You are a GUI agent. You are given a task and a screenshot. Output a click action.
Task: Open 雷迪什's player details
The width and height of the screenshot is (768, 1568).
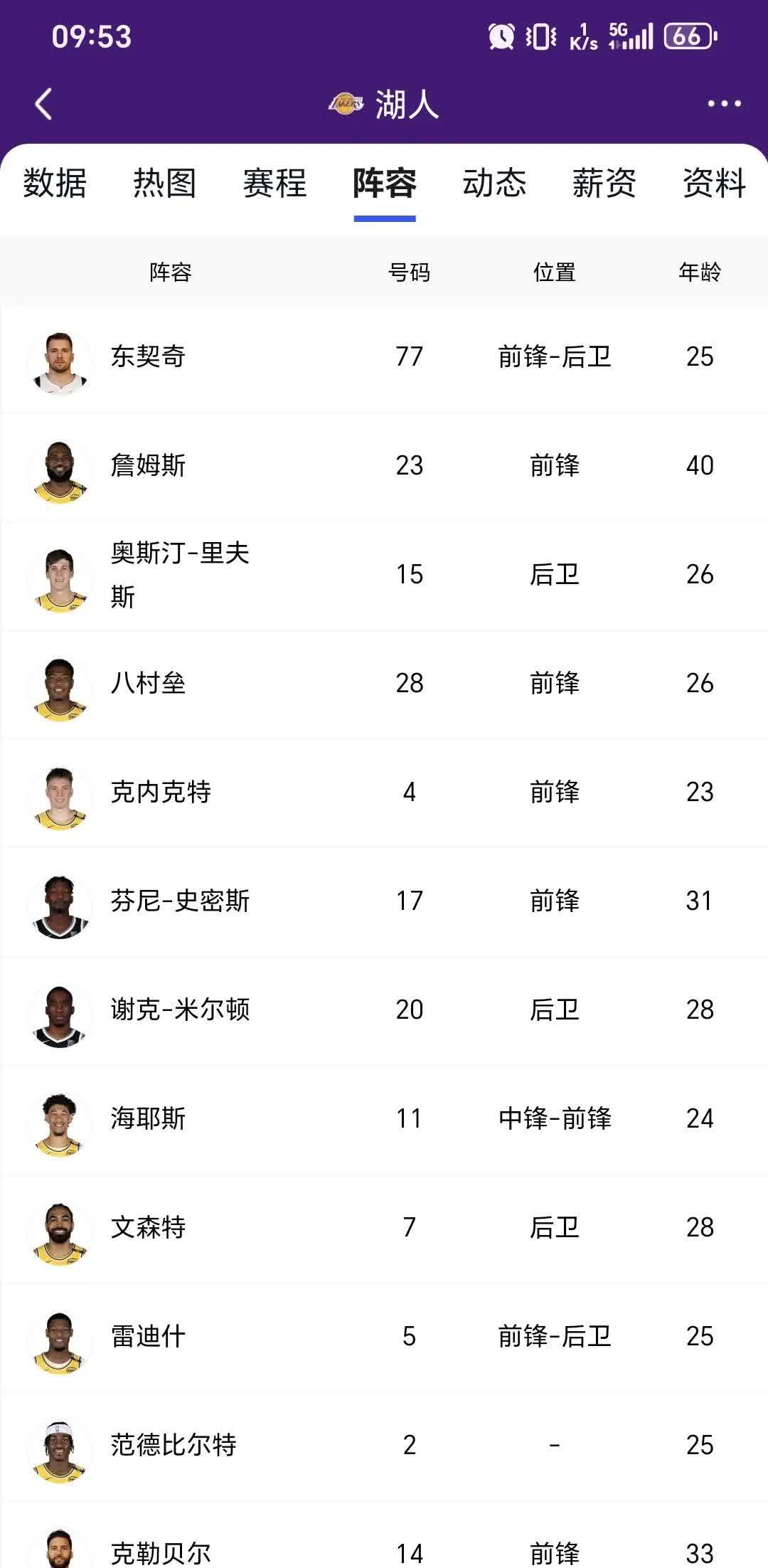point(384,1337)
